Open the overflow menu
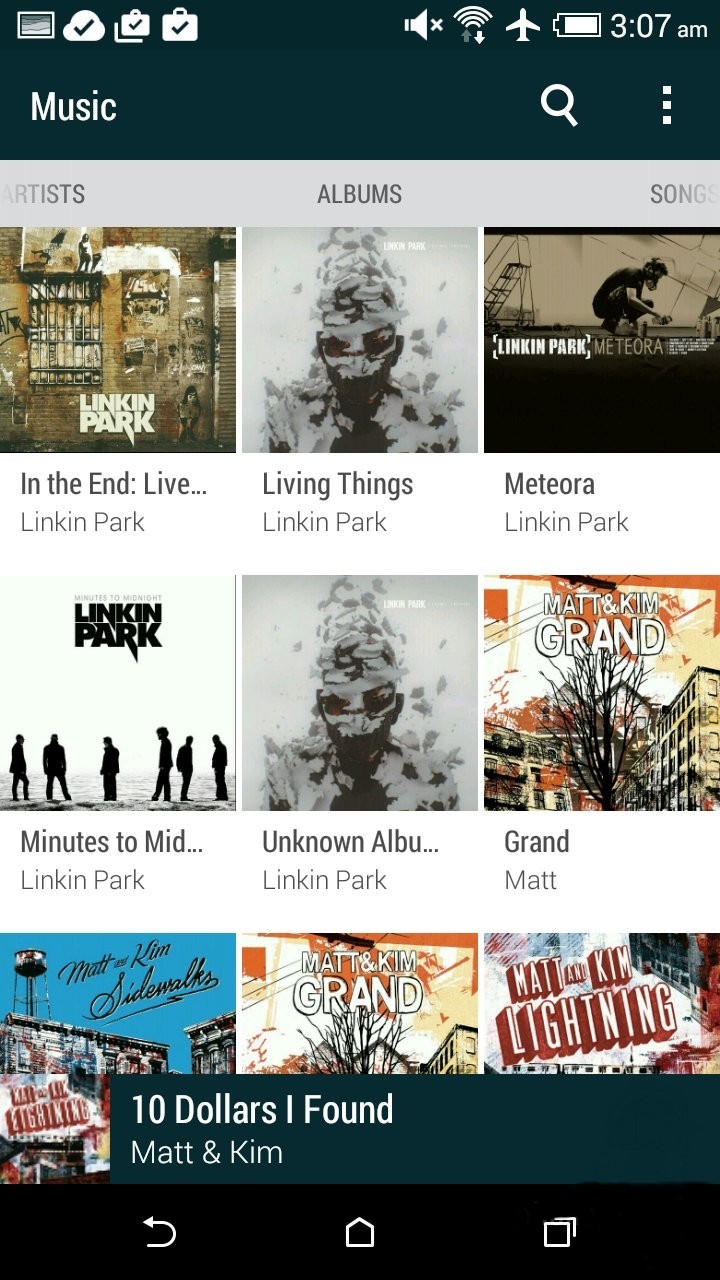Viewport: 720px width, 1280px height. click(x=667, y=105)
